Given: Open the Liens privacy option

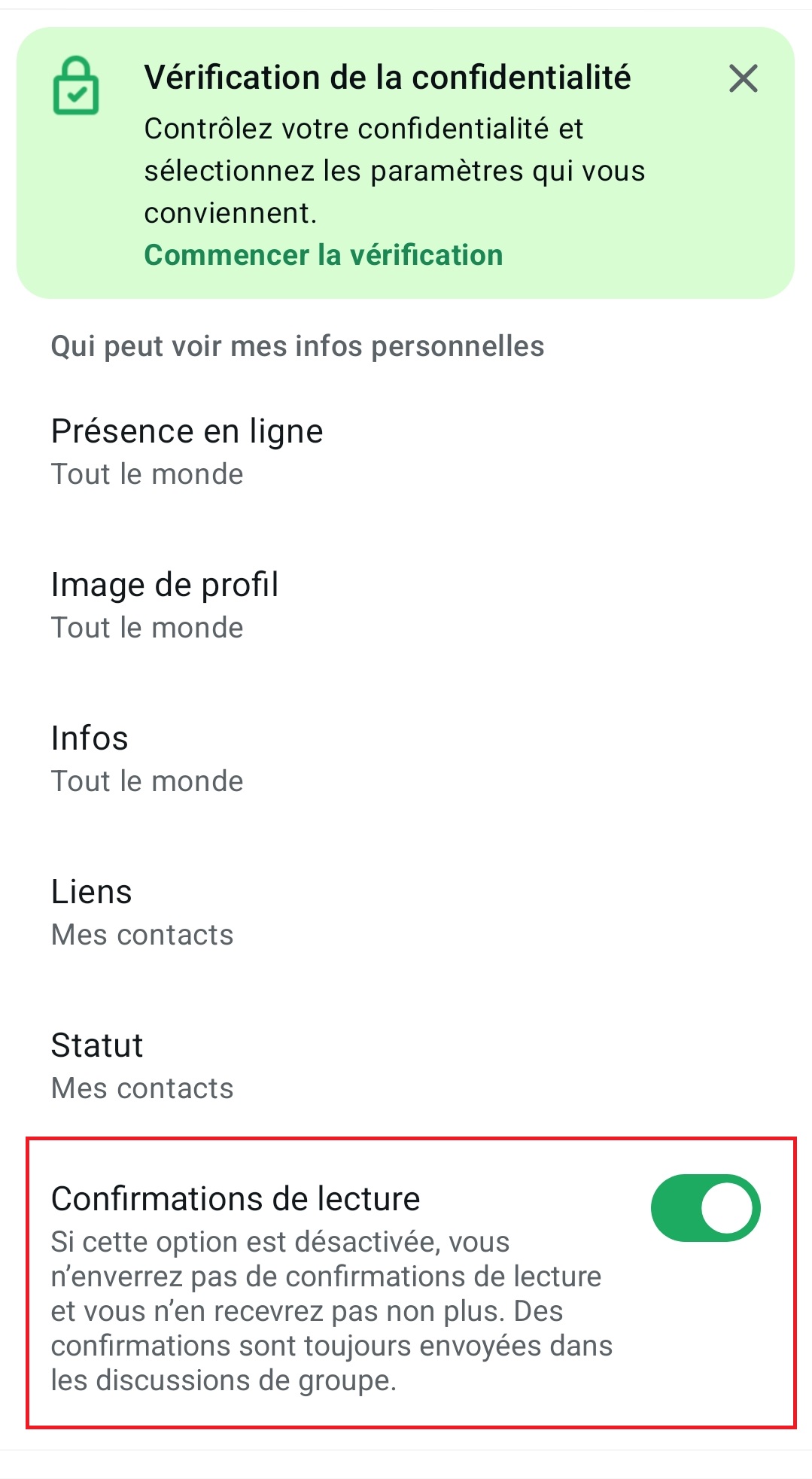Looking at the screenshot, I should coord(91,893).
